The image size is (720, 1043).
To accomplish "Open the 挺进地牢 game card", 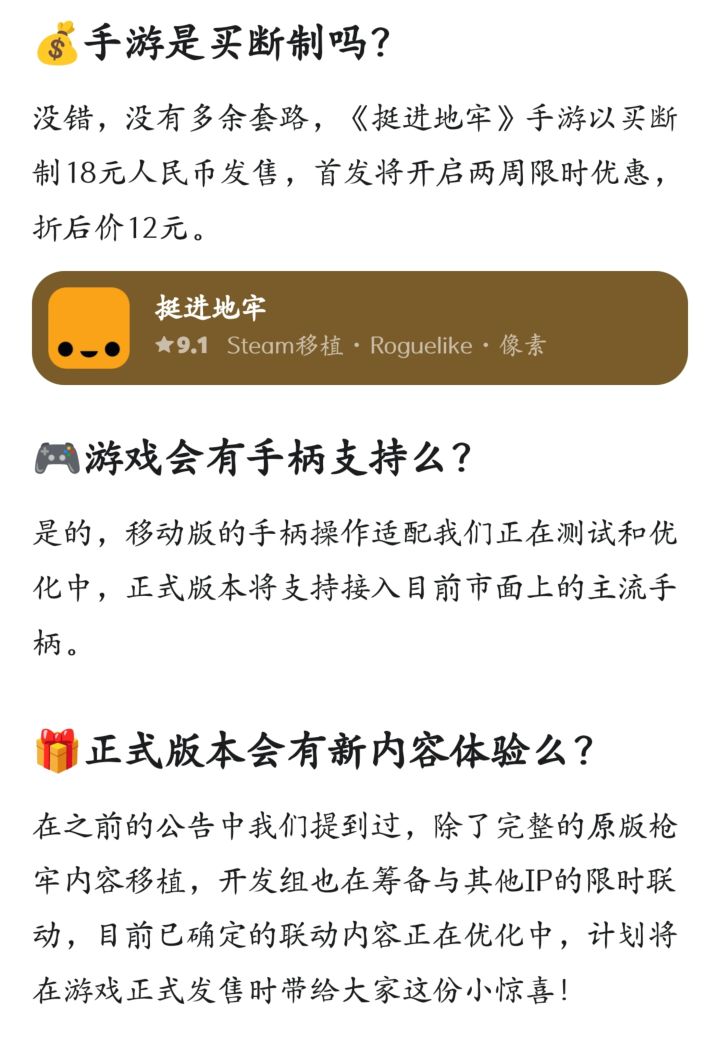I will coord(359,328).
